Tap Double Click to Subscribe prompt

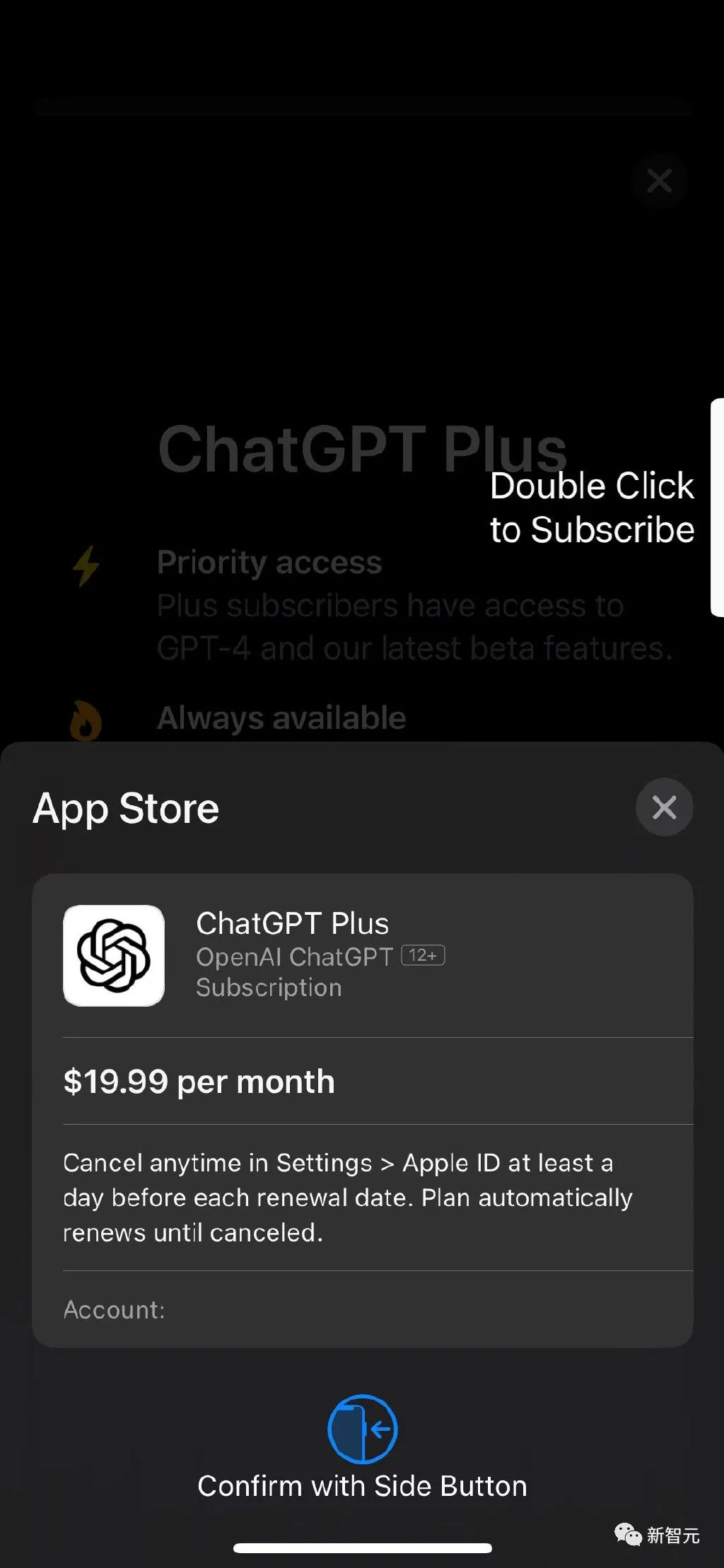coord(591,507)
